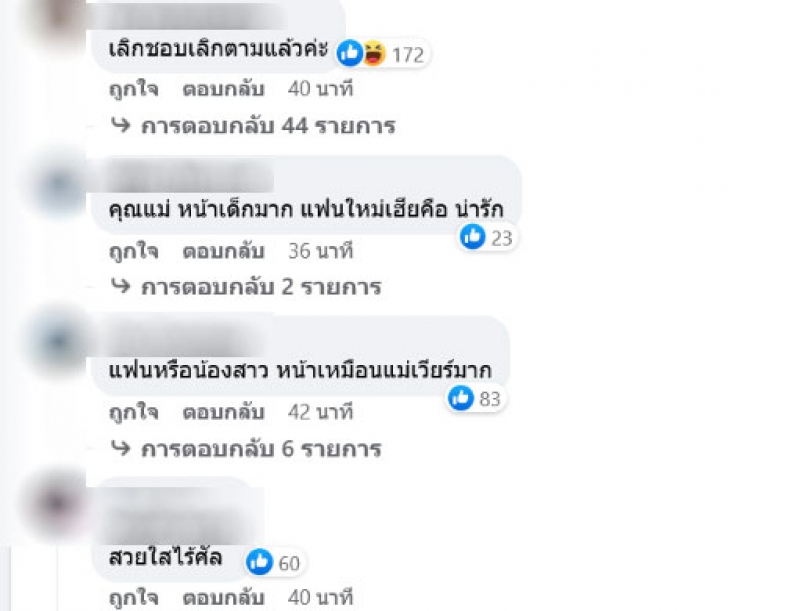
Task: View the 23 likes on the "คุณแม่" comment
Action: [x=487, y=237]
